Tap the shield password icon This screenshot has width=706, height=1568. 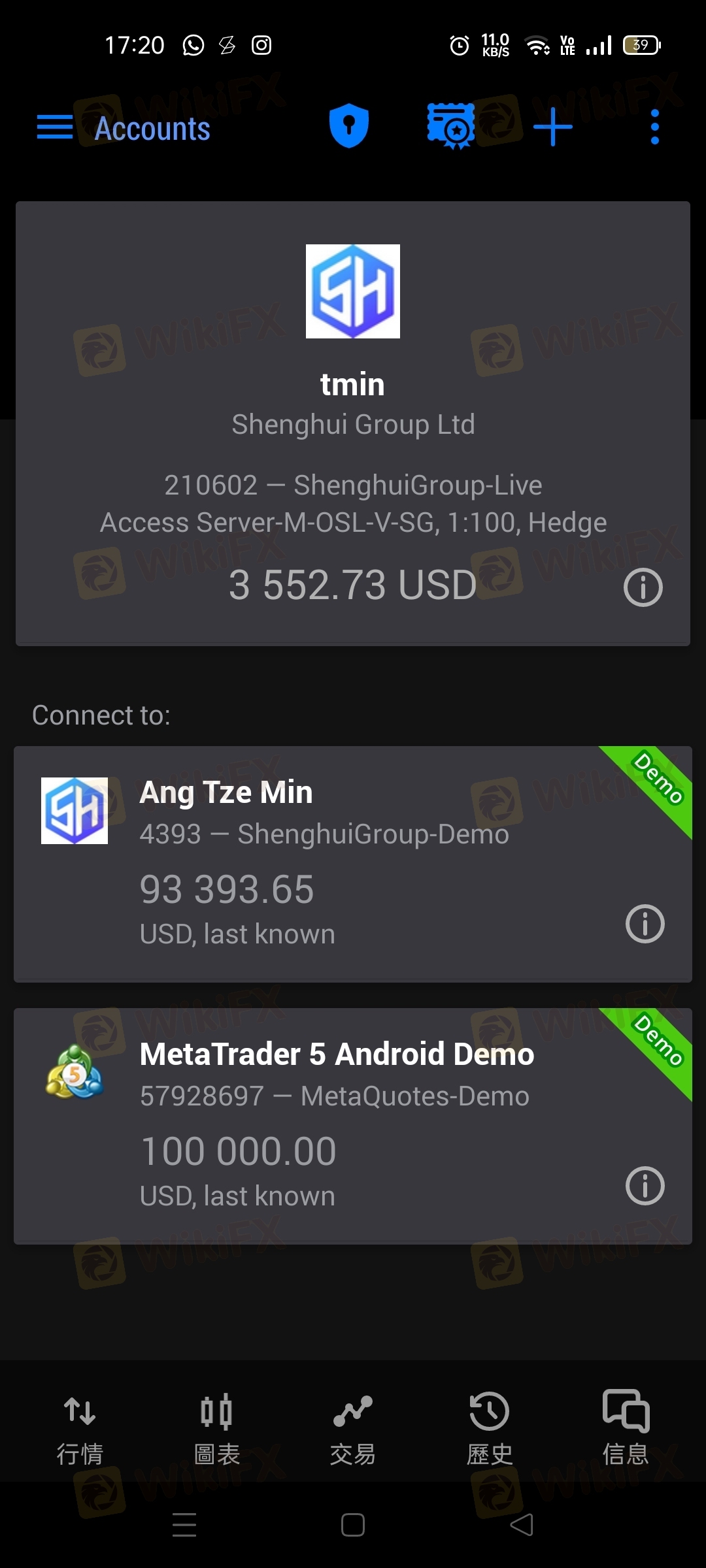pyautogui.click(x=349, y=125)
